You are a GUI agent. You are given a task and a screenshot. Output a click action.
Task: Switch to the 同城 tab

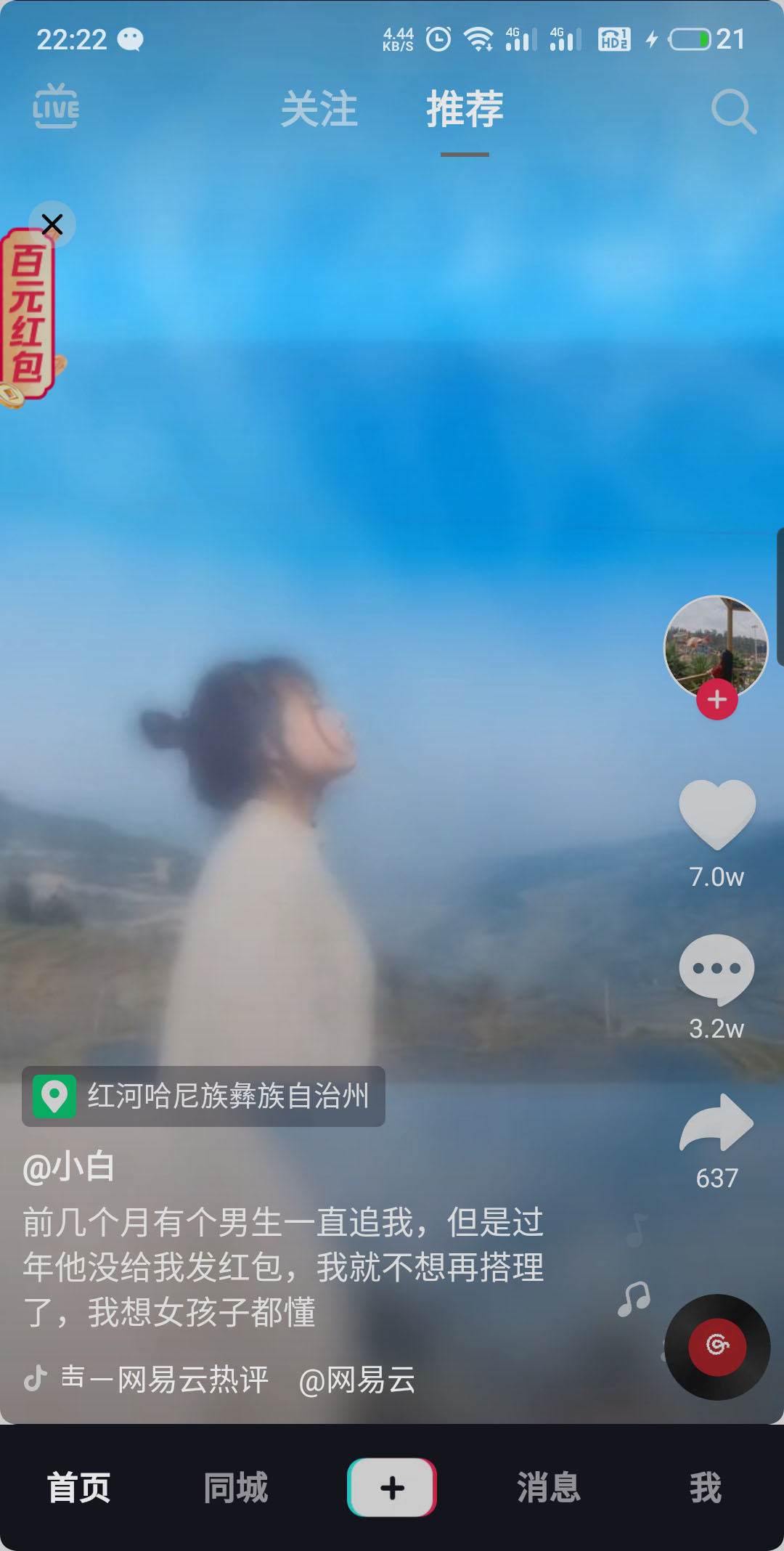(x=235, y=1487)
